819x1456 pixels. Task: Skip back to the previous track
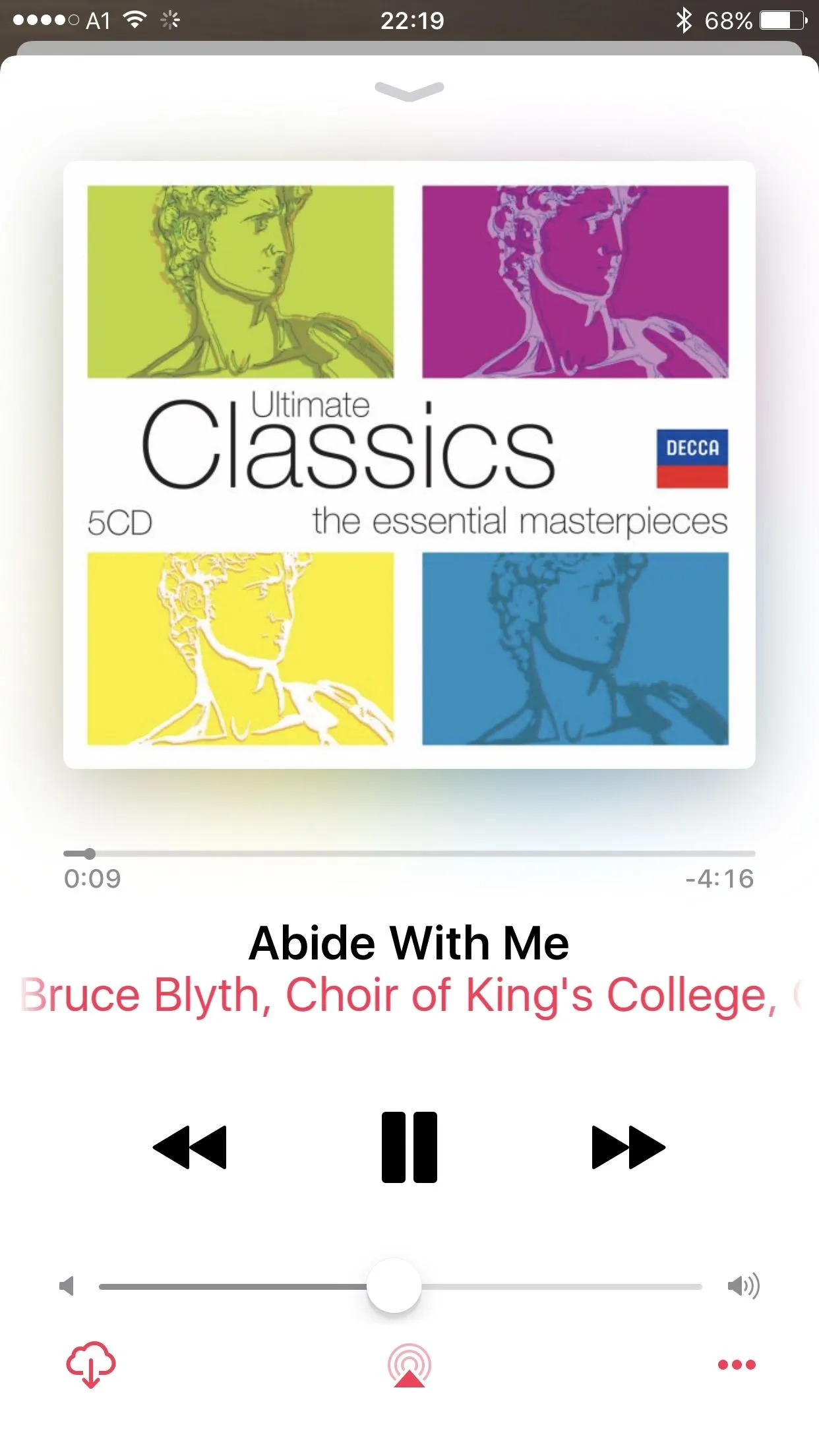pos(190,1147)
